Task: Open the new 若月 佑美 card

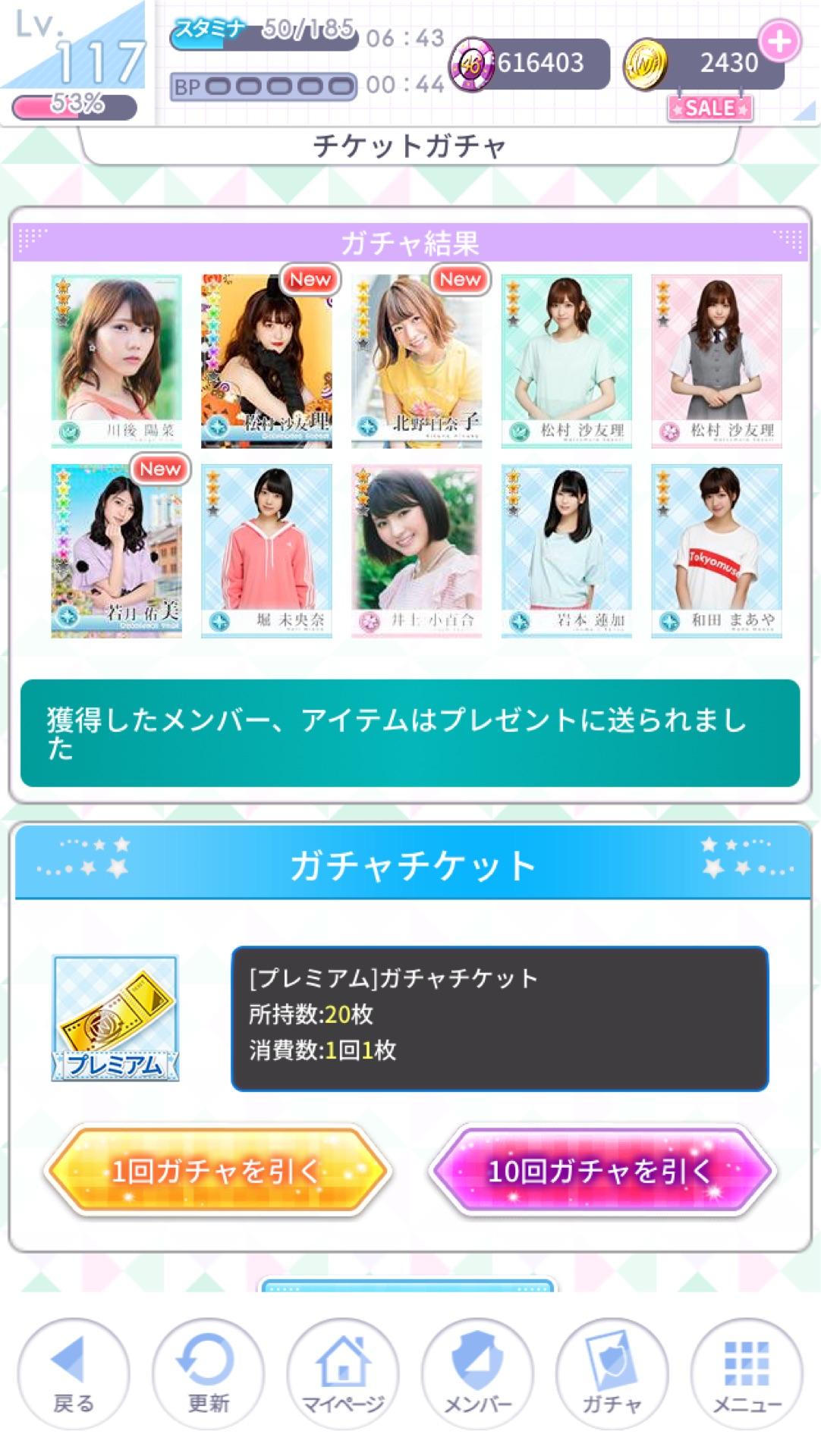Action: point(116,551)
